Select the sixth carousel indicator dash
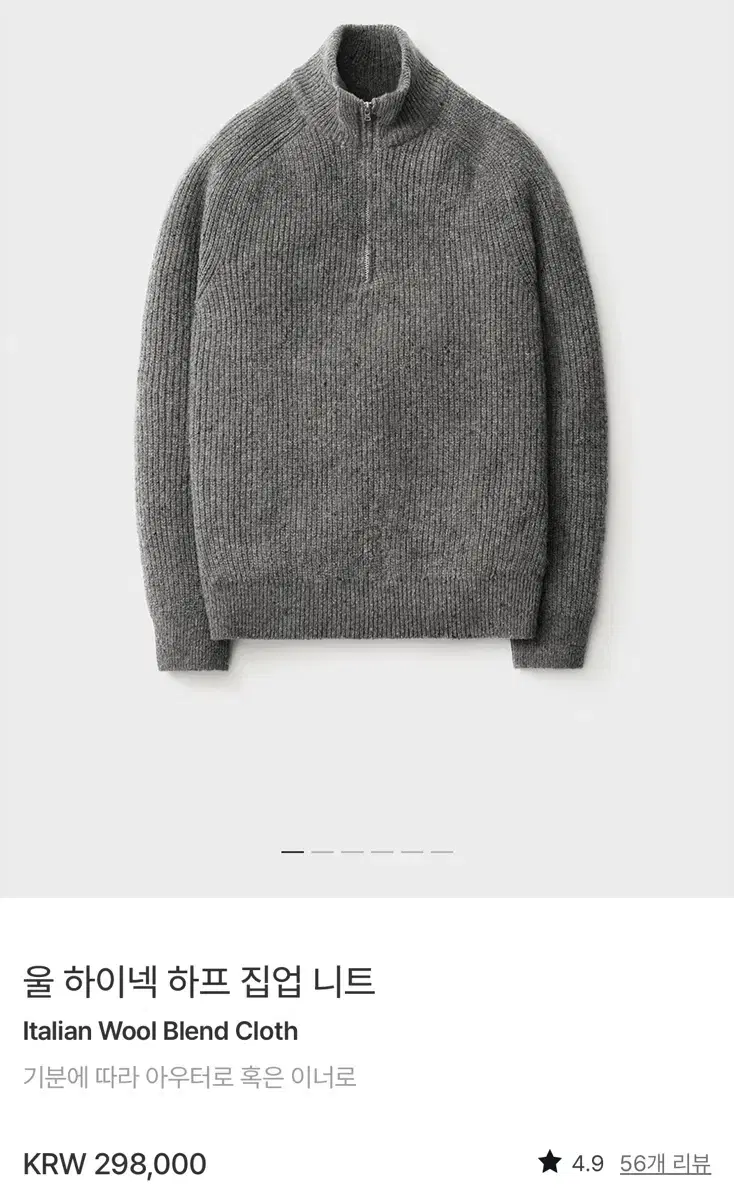Viewport: 734px width, 1200px height. 442,852
